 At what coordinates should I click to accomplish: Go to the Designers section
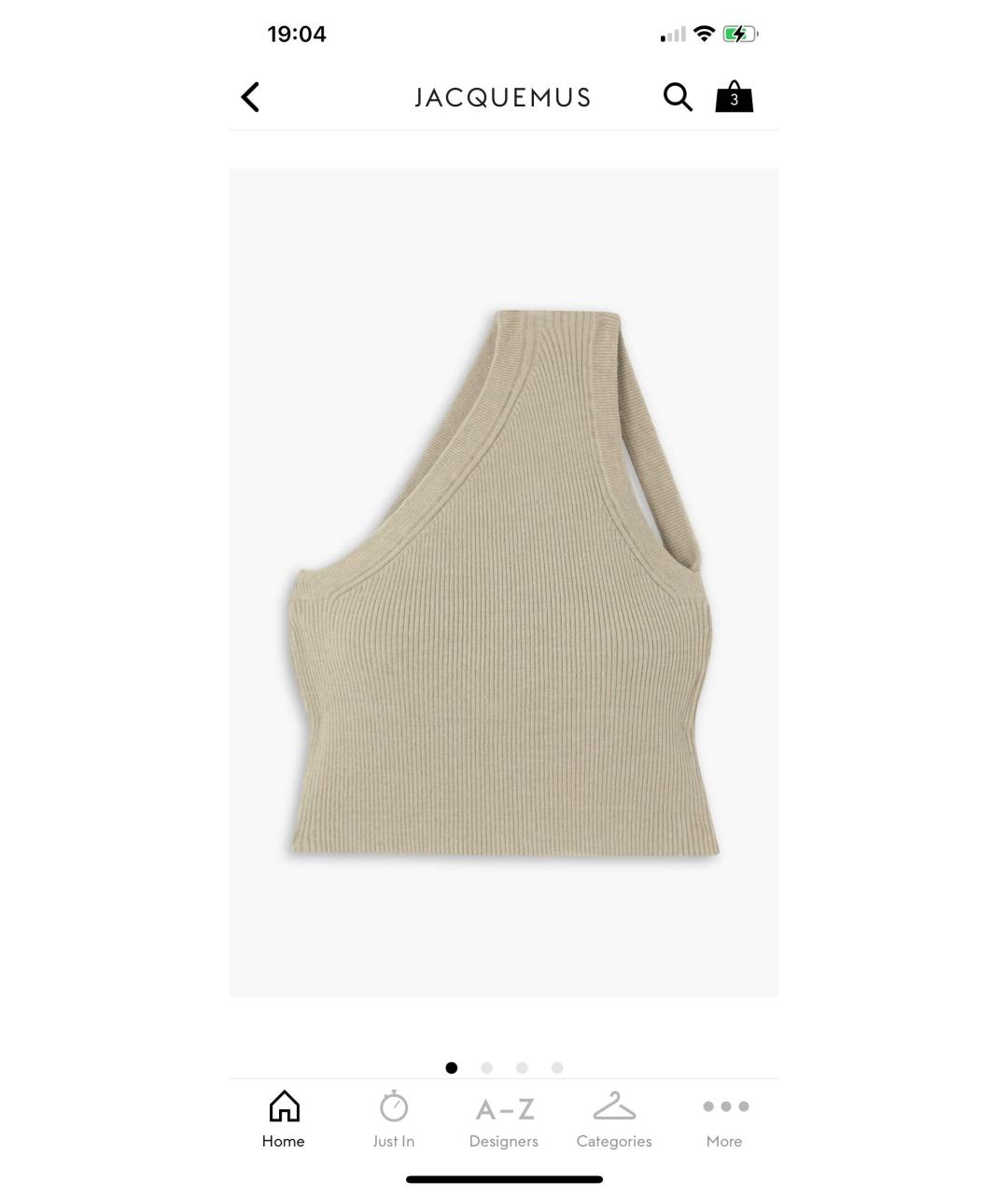[x=503, y=1141]
